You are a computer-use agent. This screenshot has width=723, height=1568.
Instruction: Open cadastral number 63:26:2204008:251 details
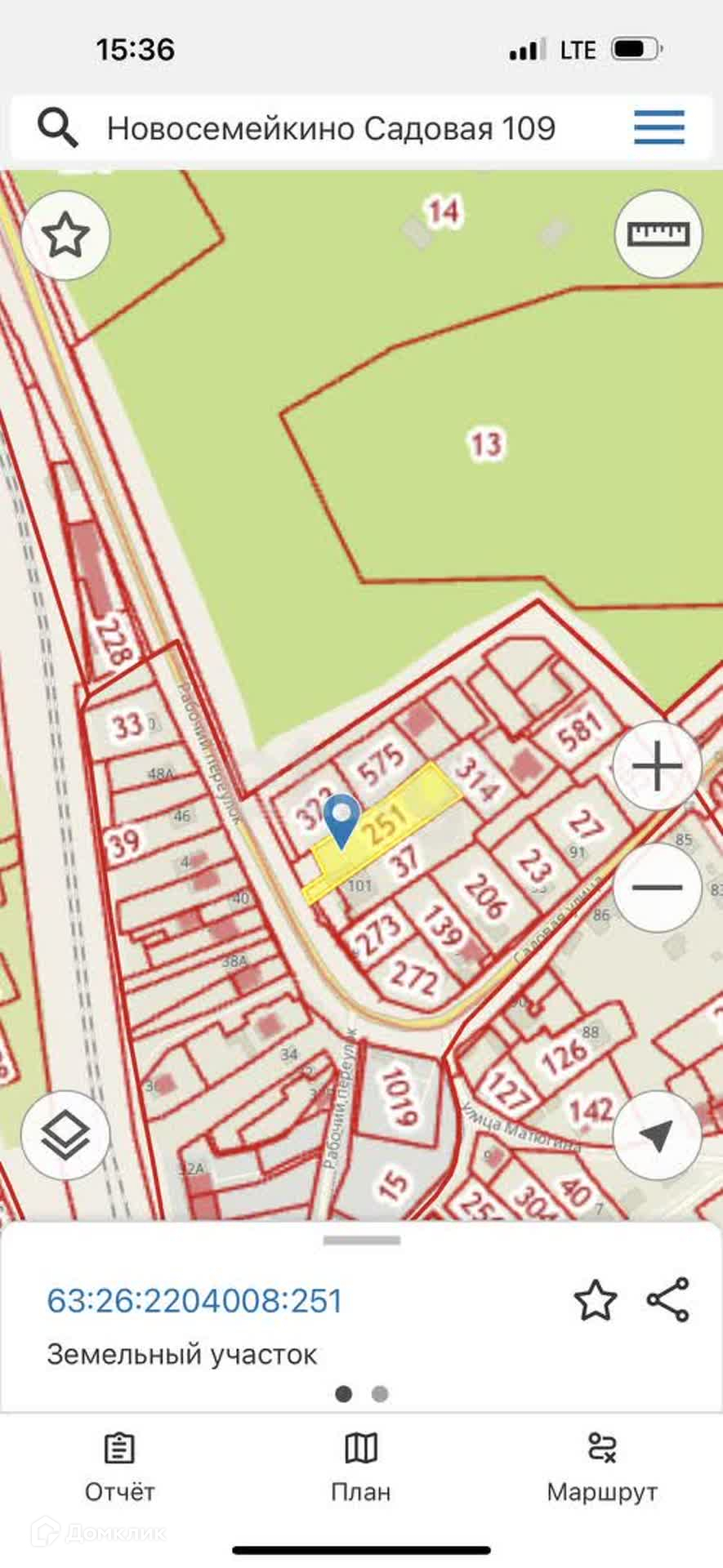tap(194, 1301)
